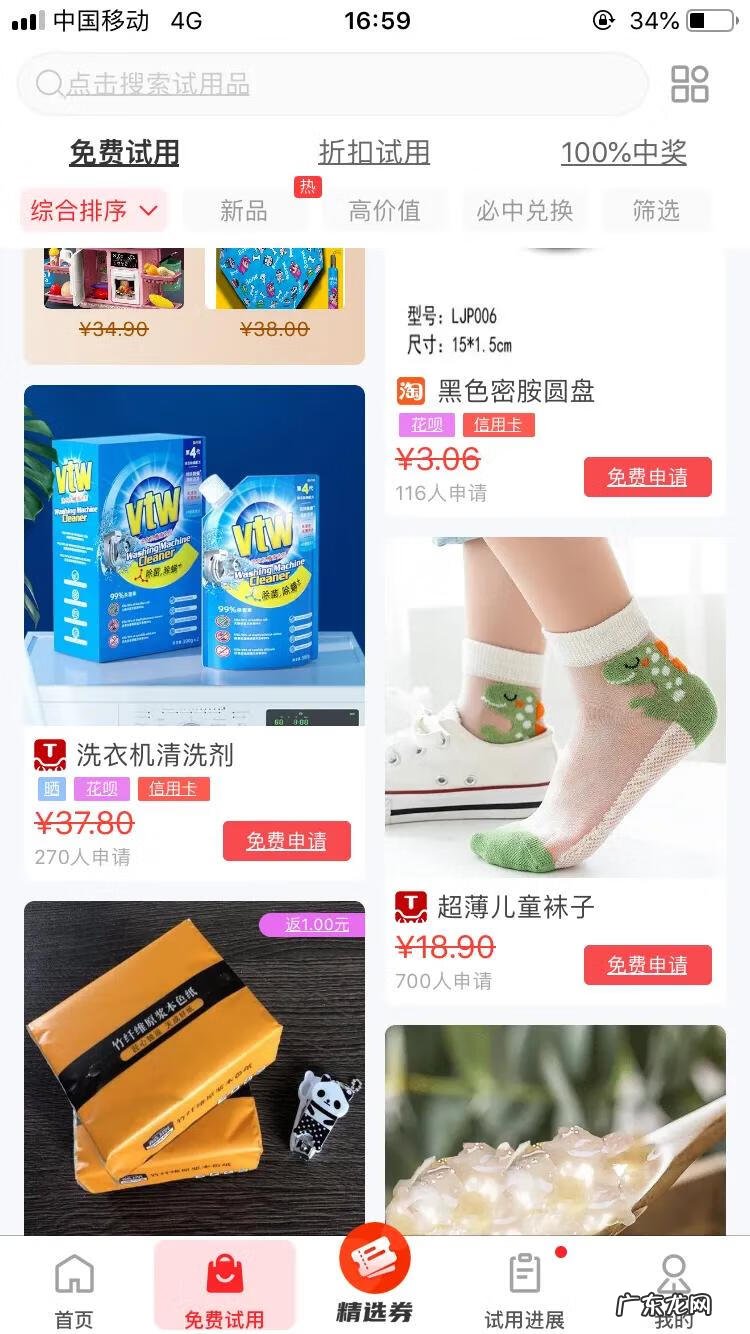Open the 筛选 filter options

tap(656, 211)
